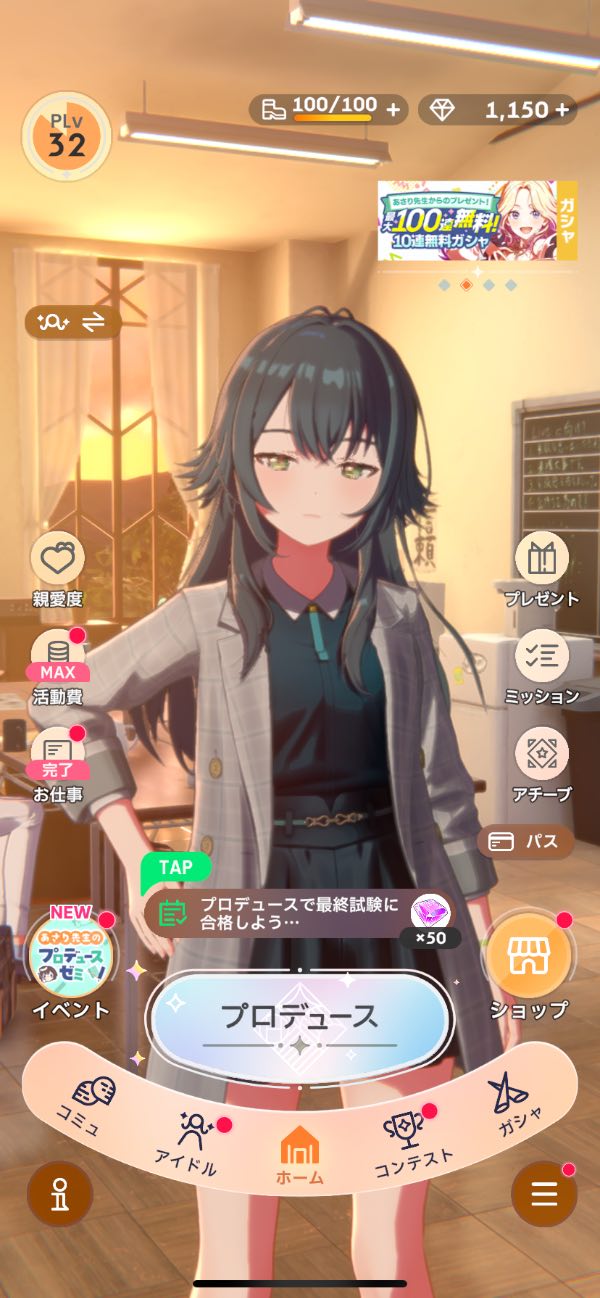The width and height of the screenshot is (600, 1298).
Task: Tap the large プロデュース button
Action: (300, 1018)
